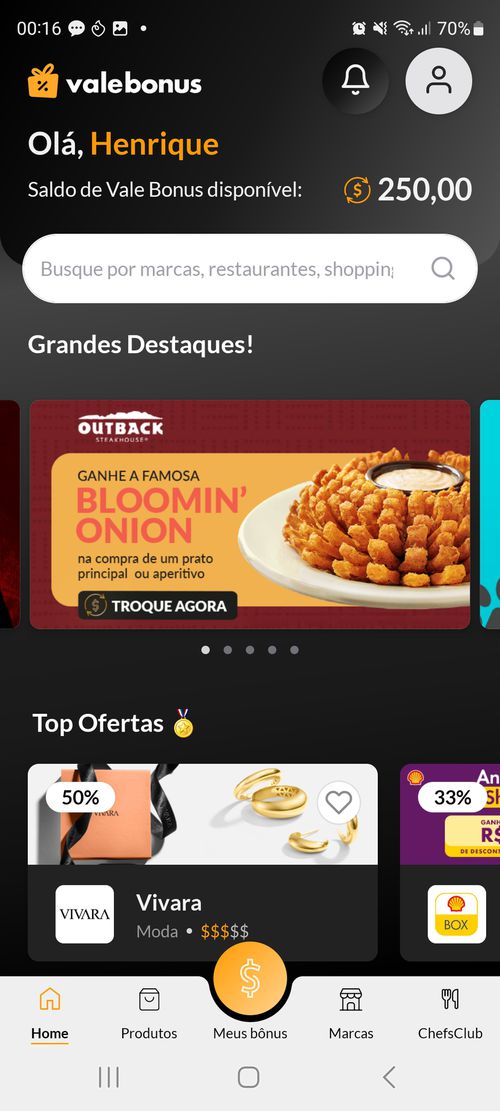Viewport: 500px width, 1111px height.
Task: Open the Vivara 50% offer card
Action: 203,862
